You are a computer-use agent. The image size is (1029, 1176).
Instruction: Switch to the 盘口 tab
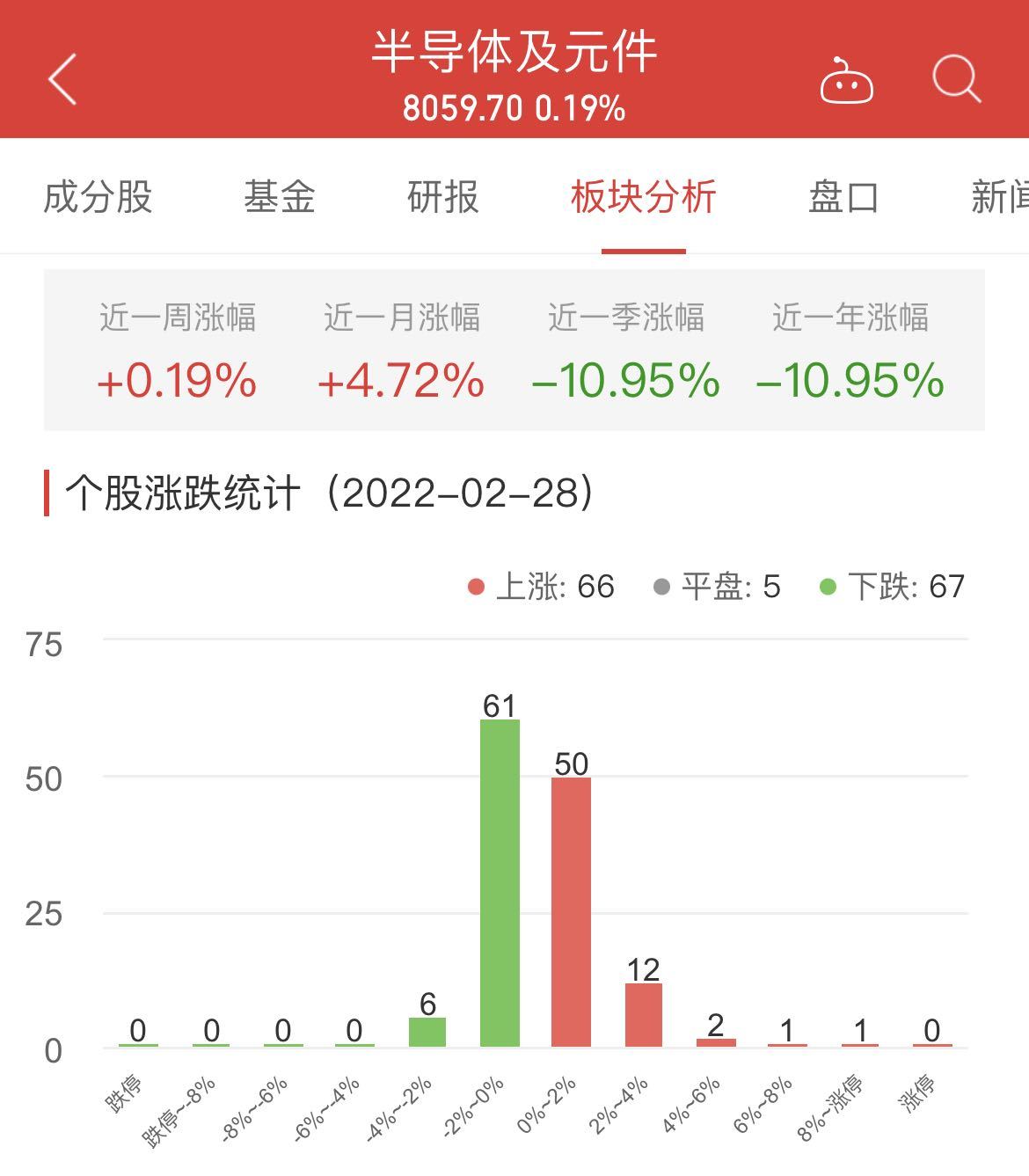[843, 197]
